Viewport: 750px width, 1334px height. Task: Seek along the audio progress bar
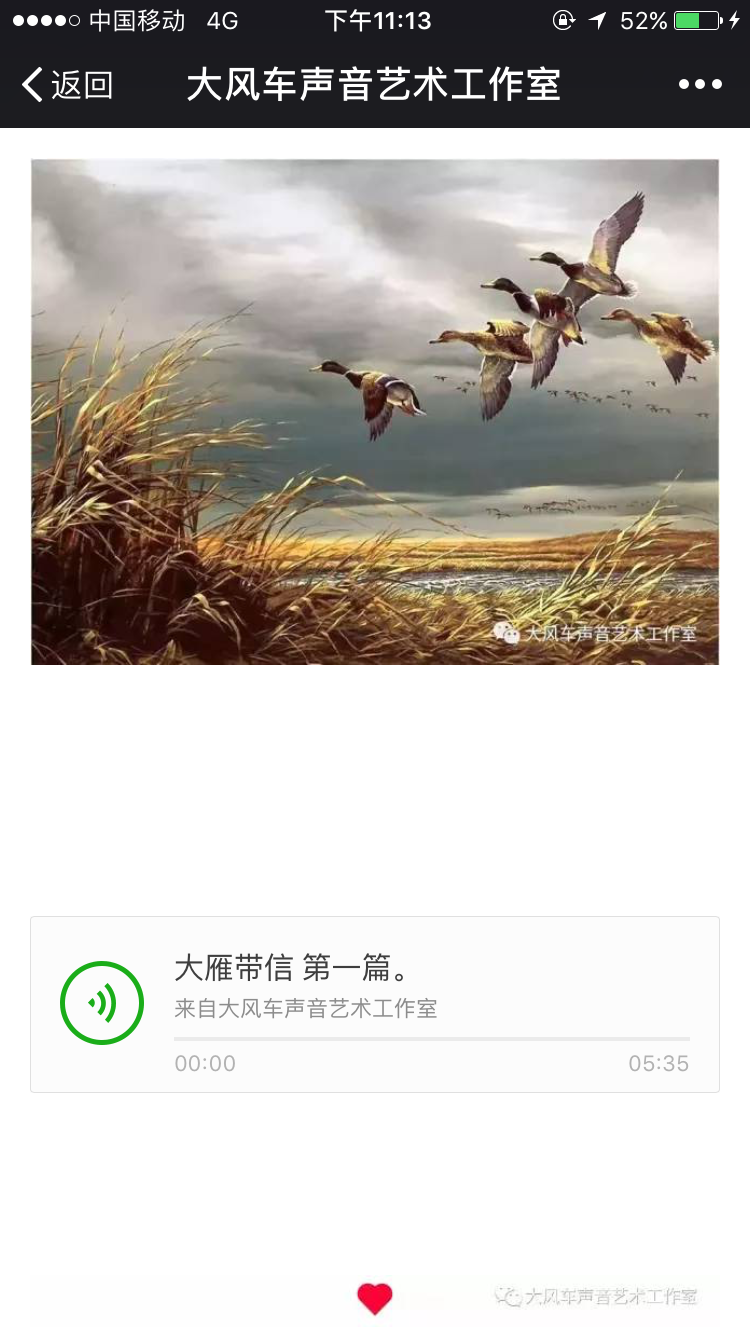point(431,1040)
